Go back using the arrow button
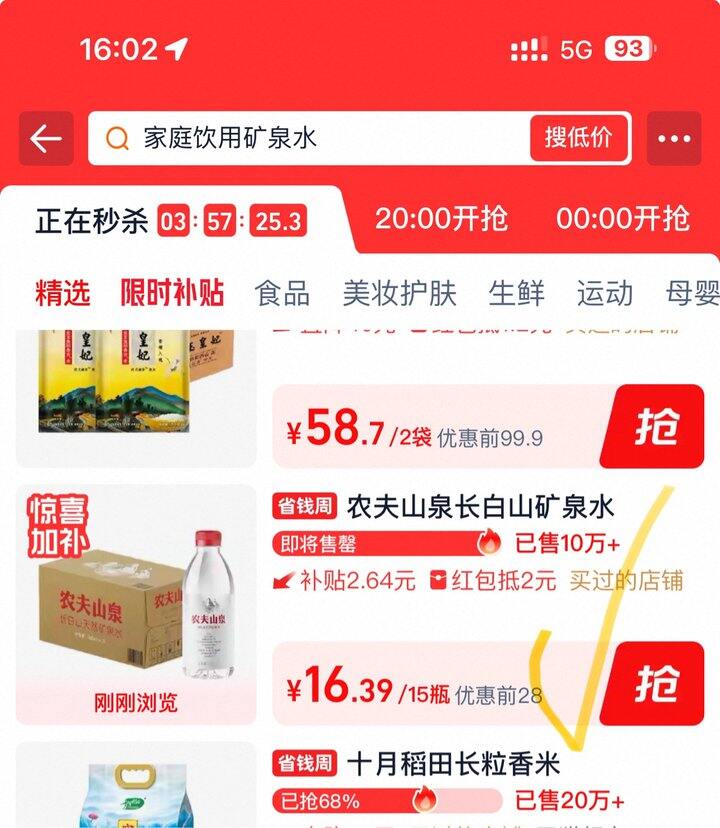 click(x=46, y=139)
